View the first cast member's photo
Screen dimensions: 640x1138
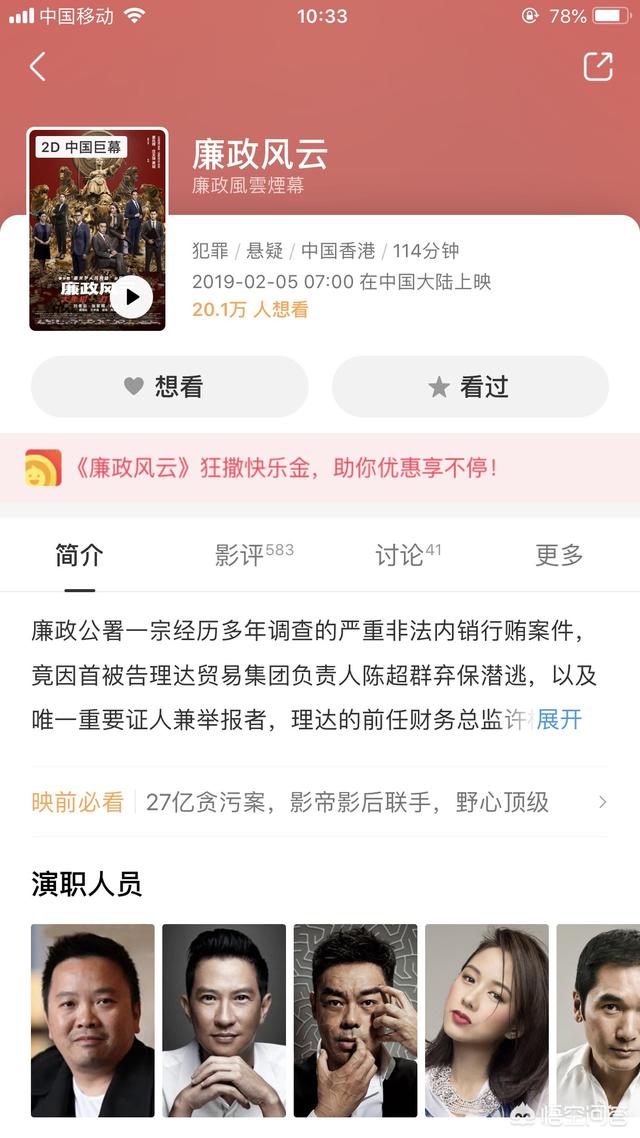[x=93, y=1020]
